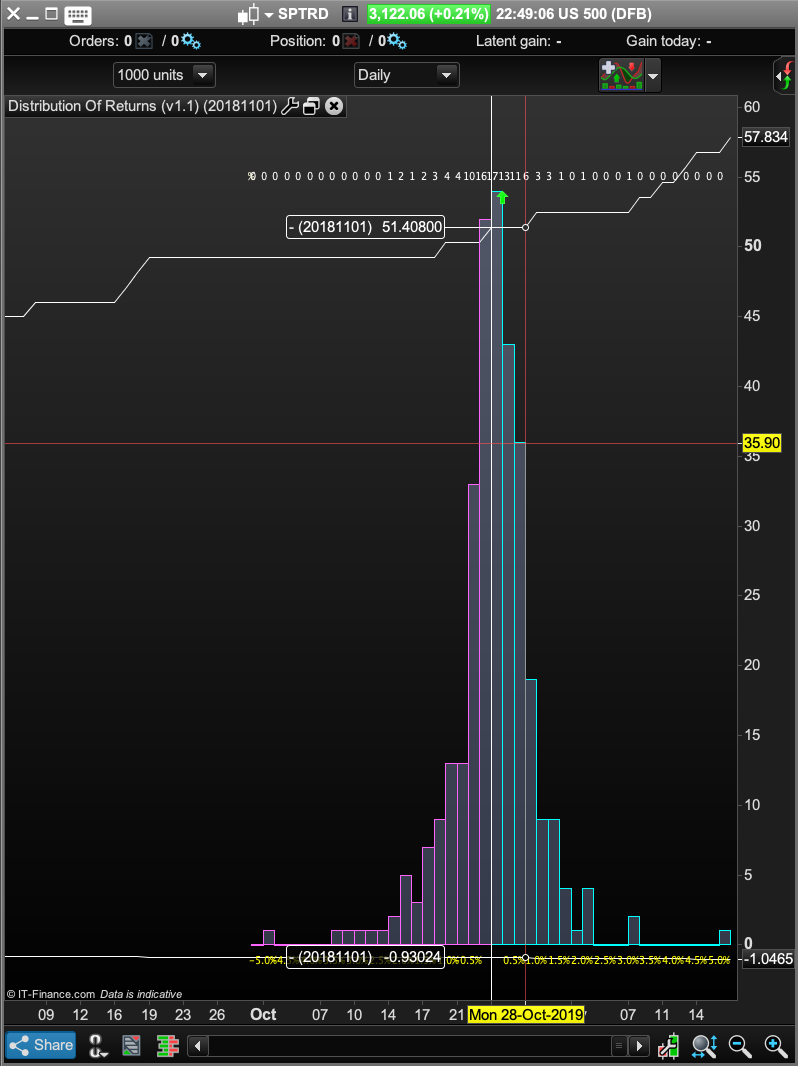This screenshot has height=1066, width=798.
Task: Open the Orders settings gear
Action: coord(191,41)
